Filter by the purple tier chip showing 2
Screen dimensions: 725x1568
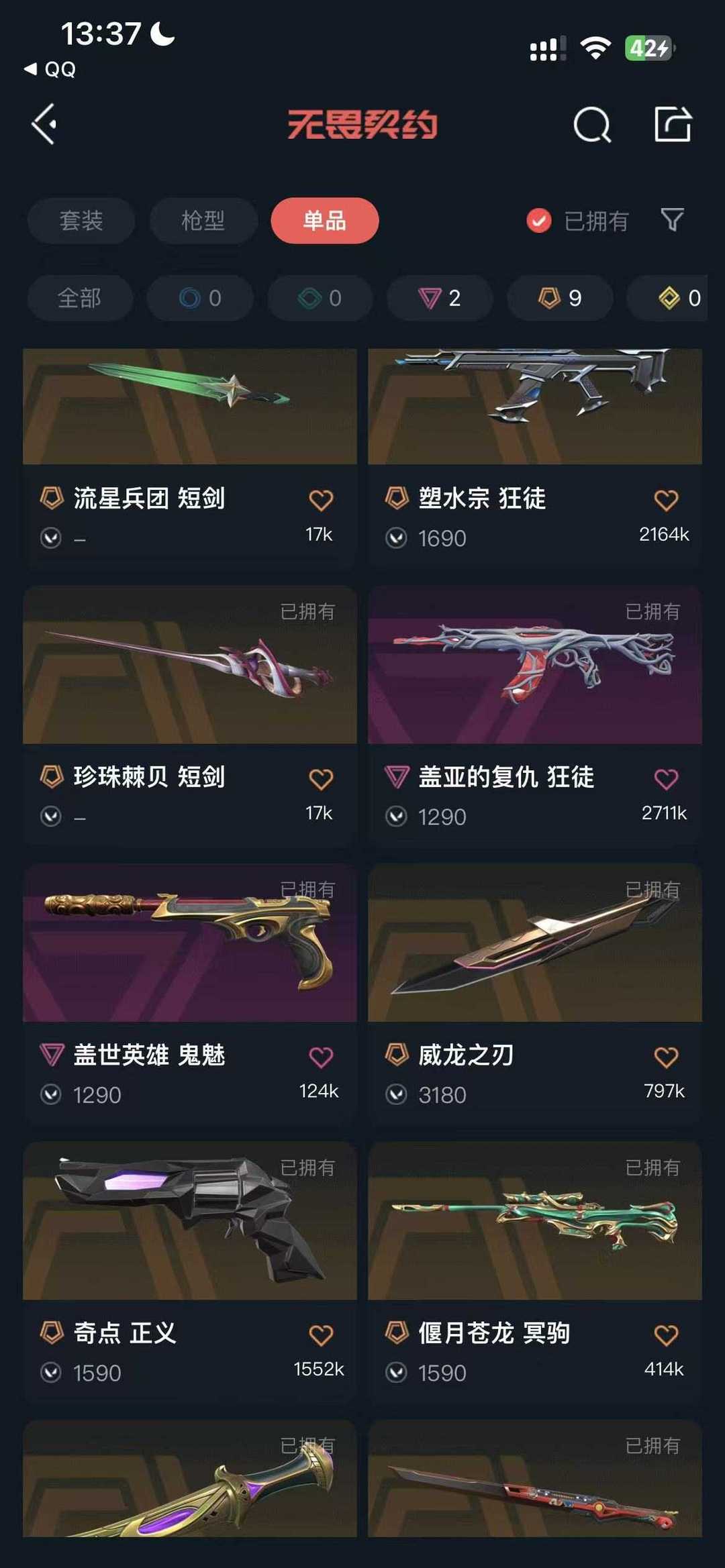pyautogui.click(x=440, y=298)
